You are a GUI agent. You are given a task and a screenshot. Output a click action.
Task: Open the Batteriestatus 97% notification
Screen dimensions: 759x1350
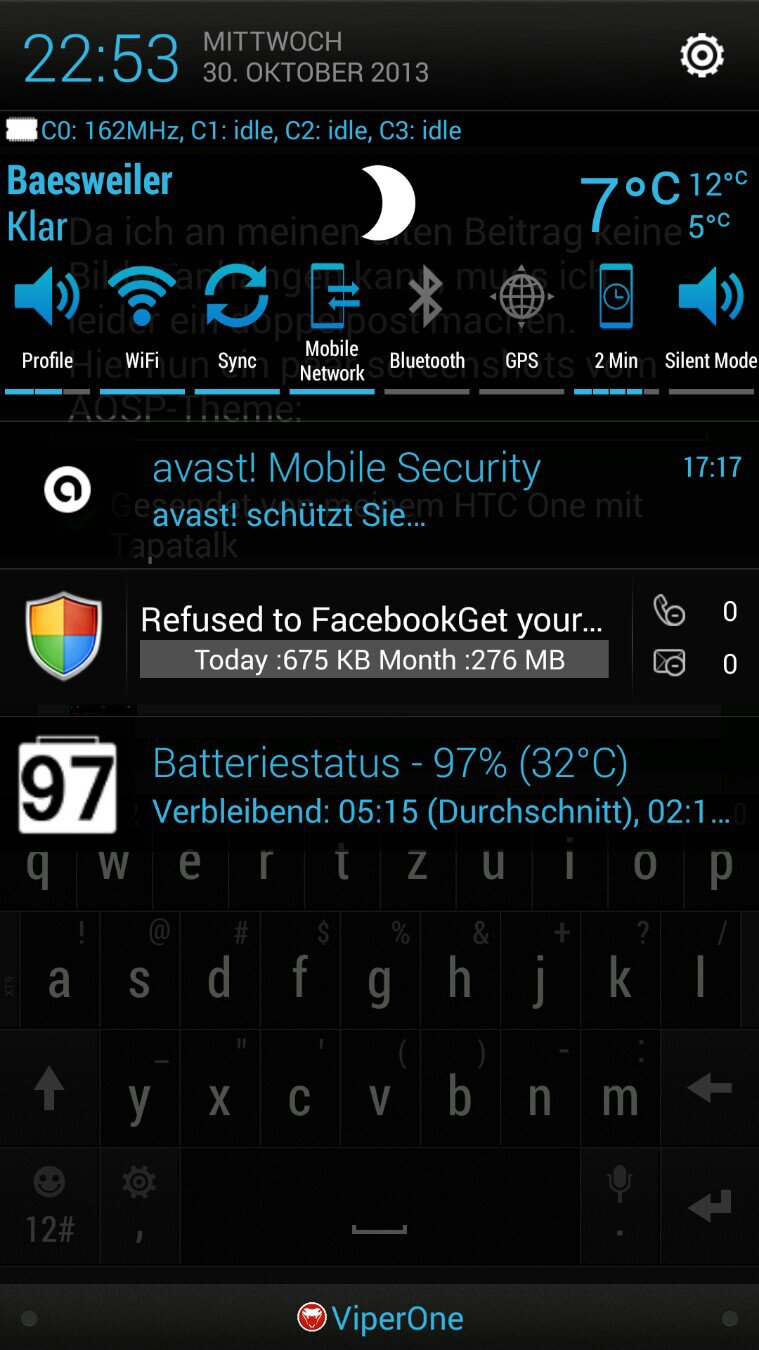pyautogui.click(x=379, y=786)
